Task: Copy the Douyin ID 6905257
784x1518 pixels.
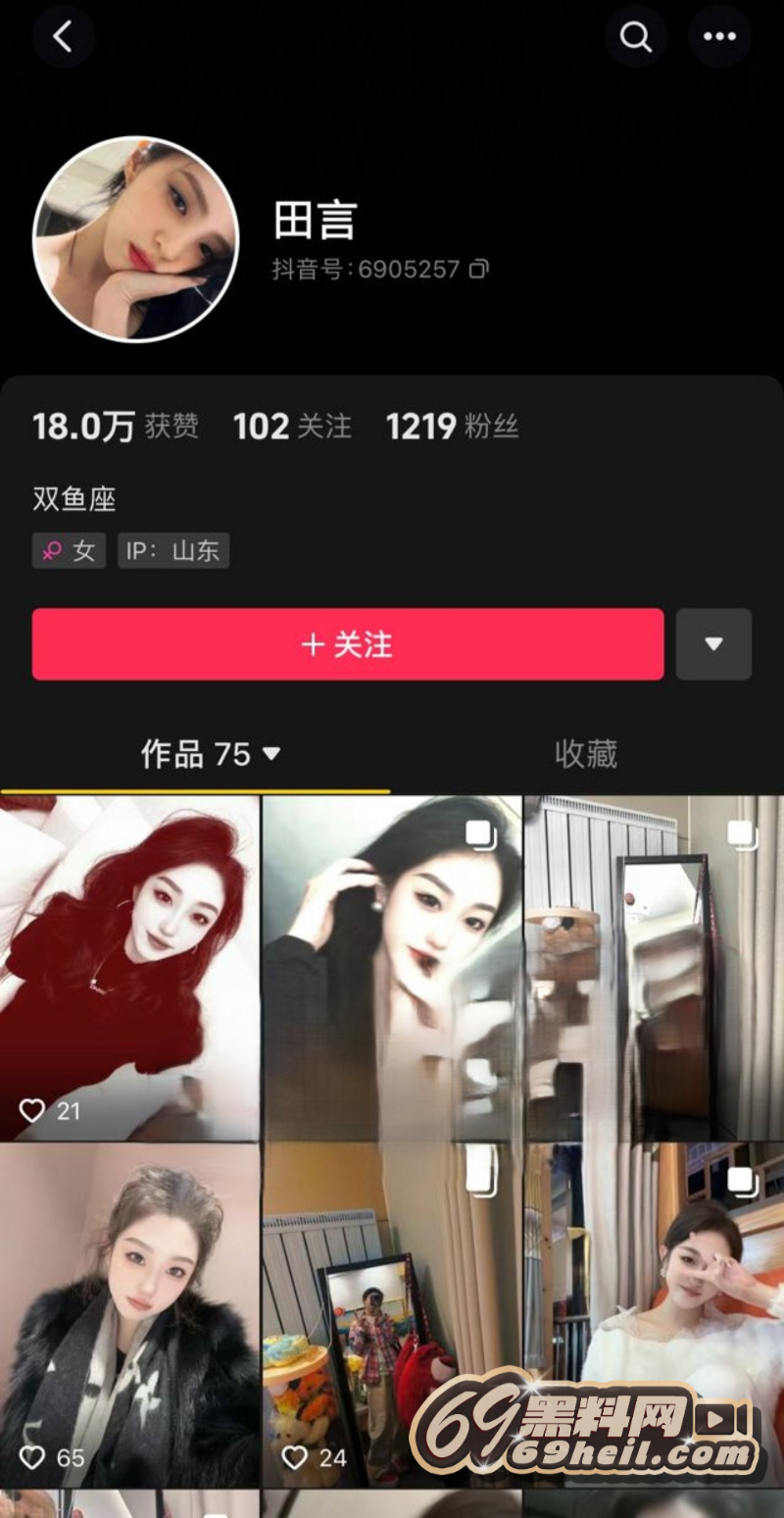Action: click(478, 269)
